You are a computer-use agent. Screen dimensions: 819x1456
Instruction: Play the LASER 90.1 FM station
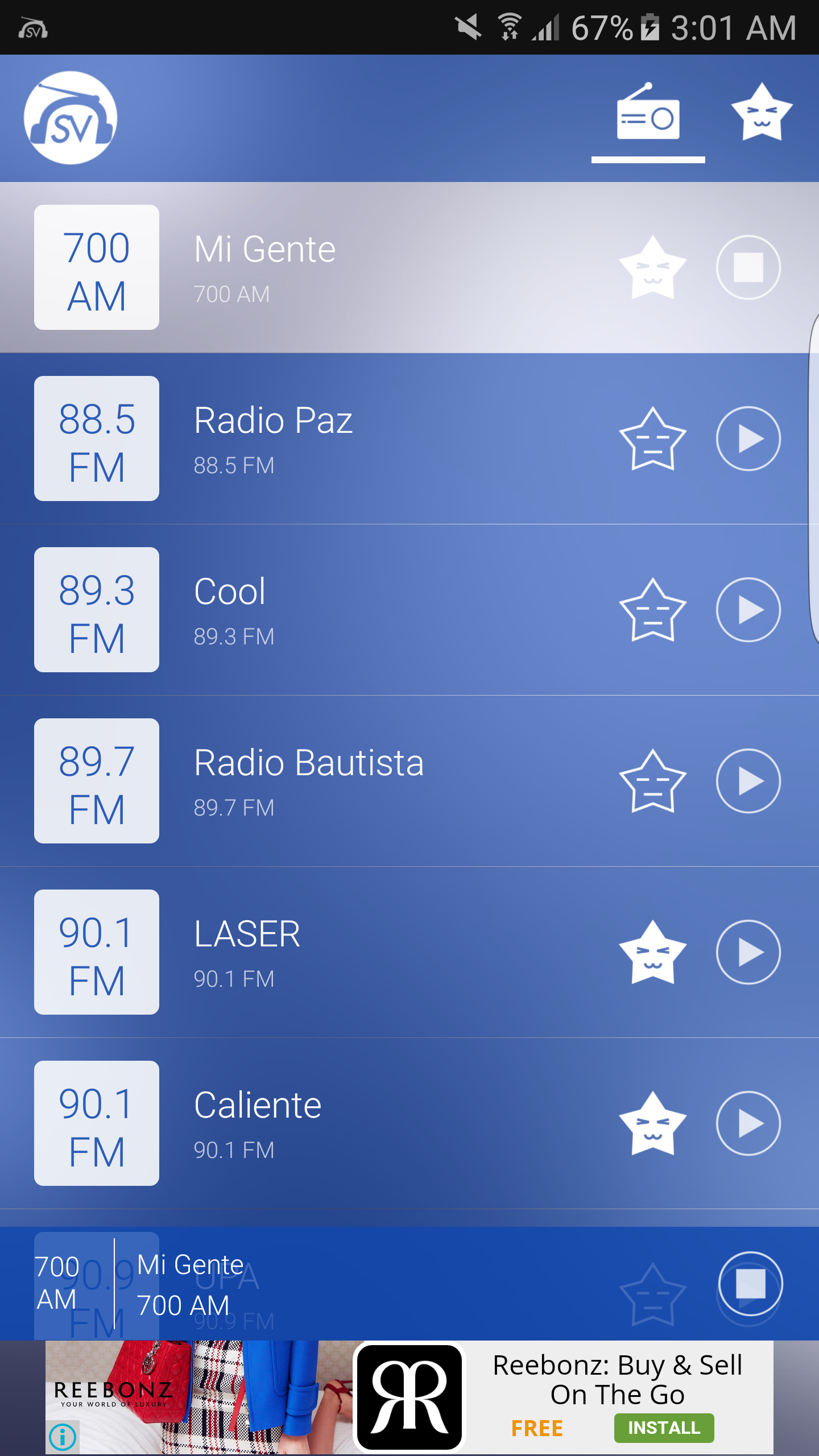[748, 952]
